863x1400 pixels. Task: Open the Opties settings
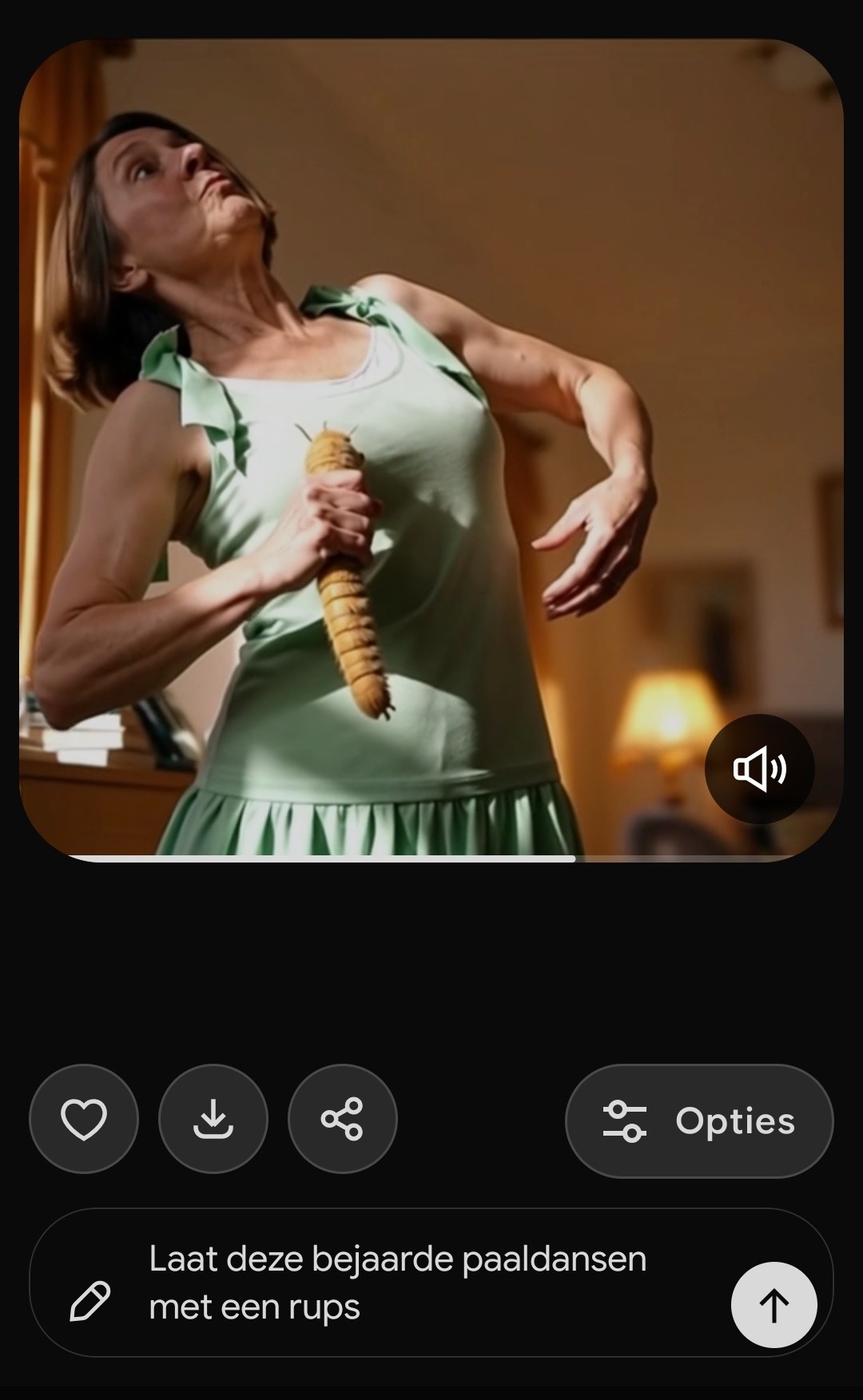[x=699, y=1120]
